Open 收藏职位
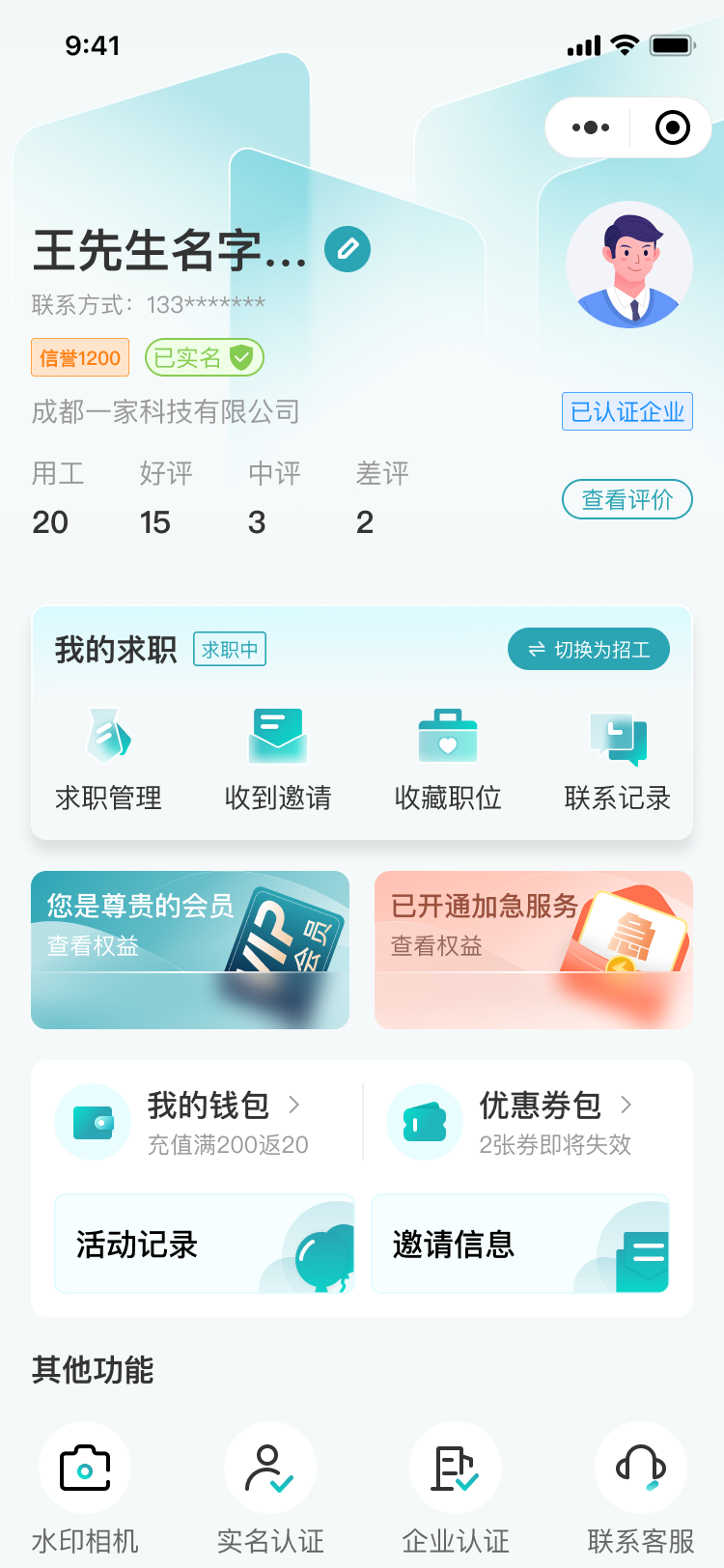Screen dimensions: 724x1568 pyautogui.click(x=448, y=759)
